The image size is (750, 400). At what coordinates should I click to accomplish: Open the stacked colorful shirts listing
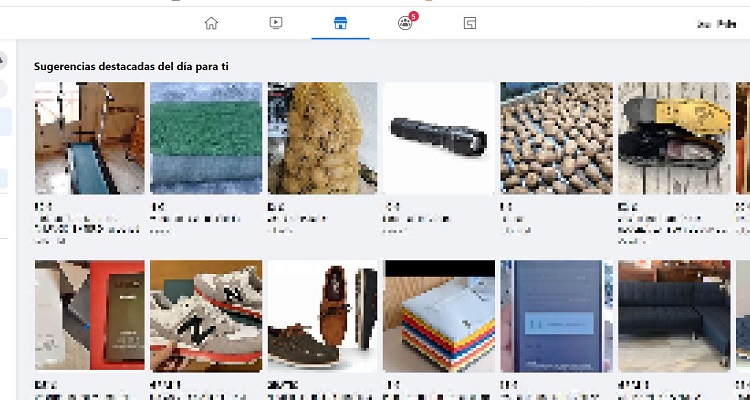coord(438,316)
